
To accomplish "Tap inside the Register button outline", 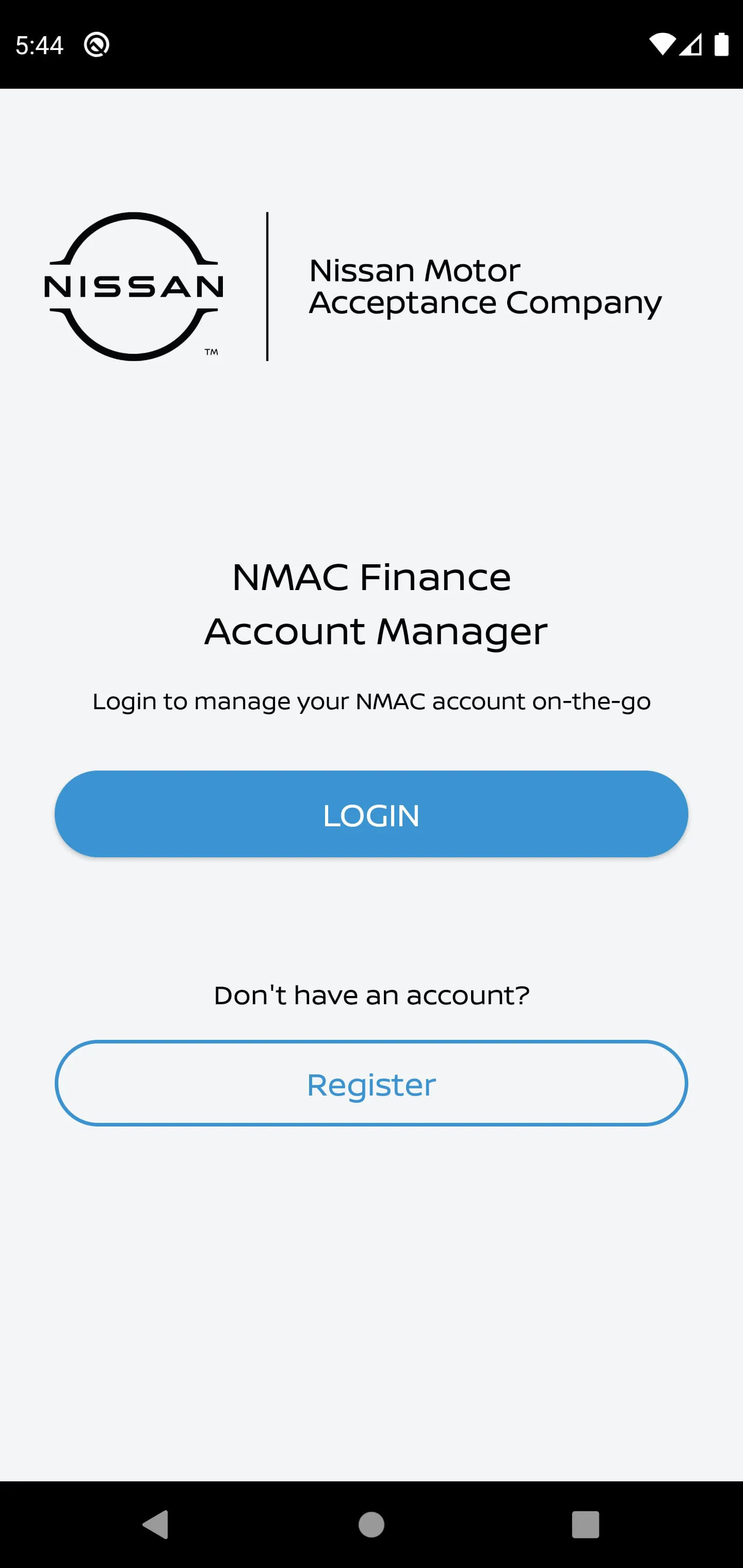I will pyautogui.click(x=372, y=1083).
